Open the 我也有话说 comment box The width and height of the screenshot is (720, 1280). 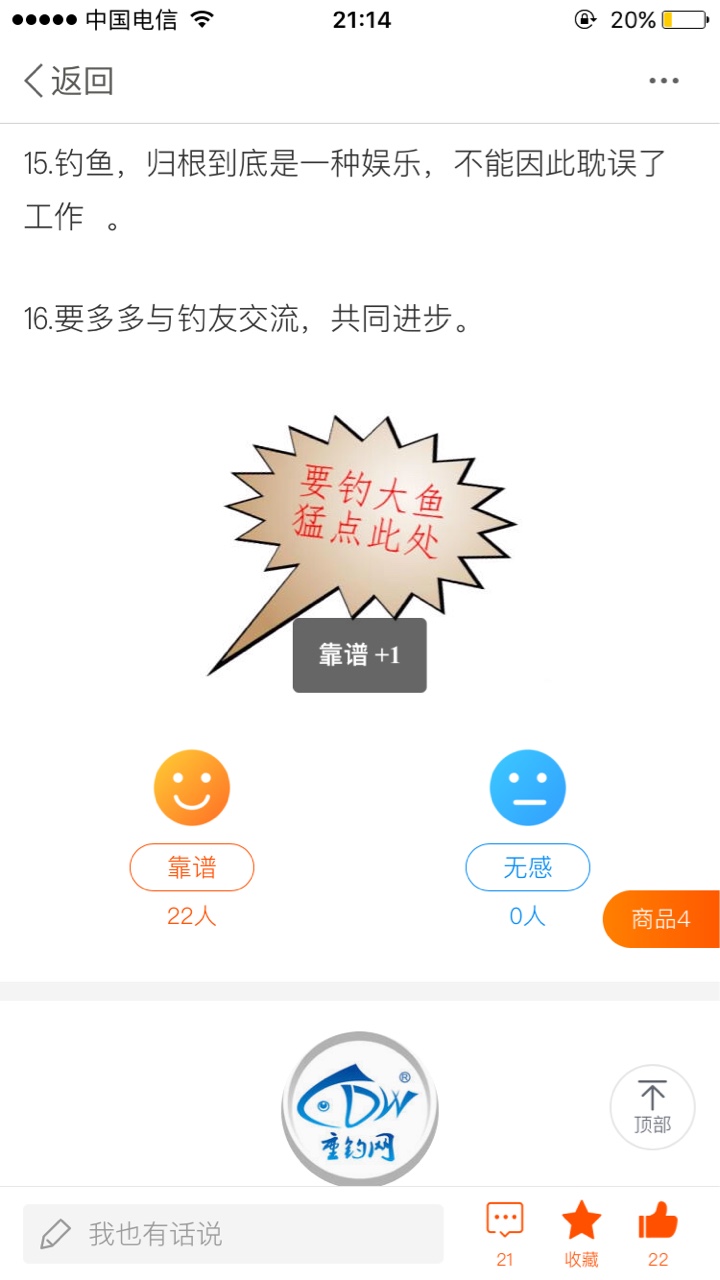[x=233, y=1234]
